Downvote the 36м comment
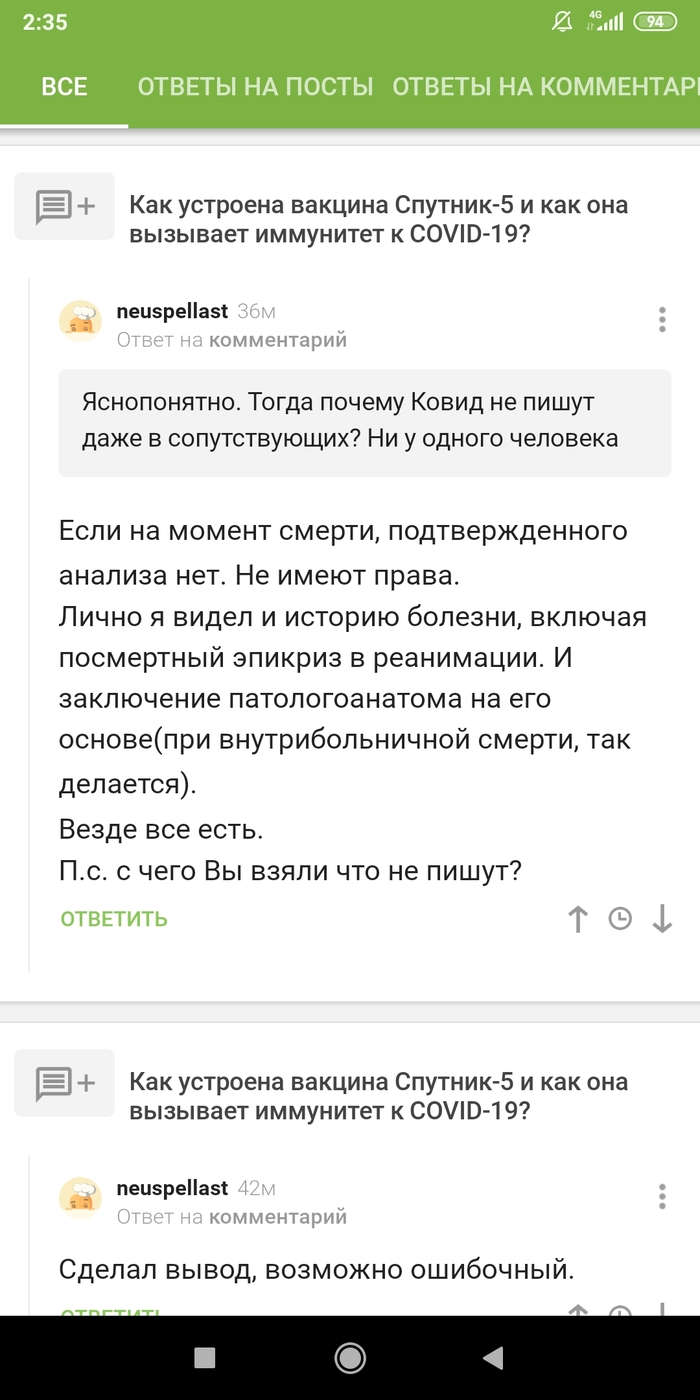The height and width of the screenshot is (1400, 700). click(662, 919)
